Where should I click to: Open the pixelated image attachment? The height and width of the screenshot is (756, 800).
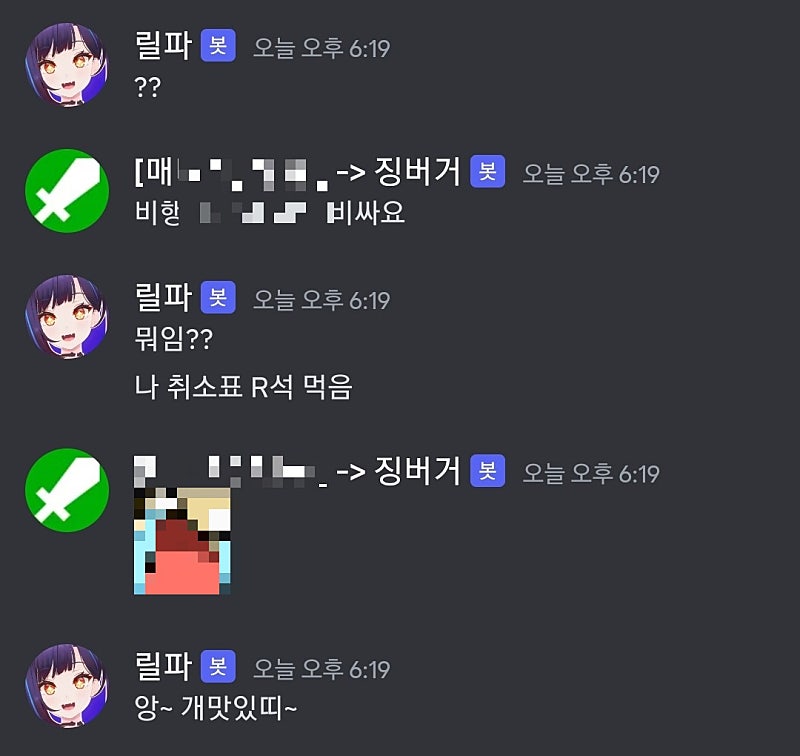coord(182,541)
